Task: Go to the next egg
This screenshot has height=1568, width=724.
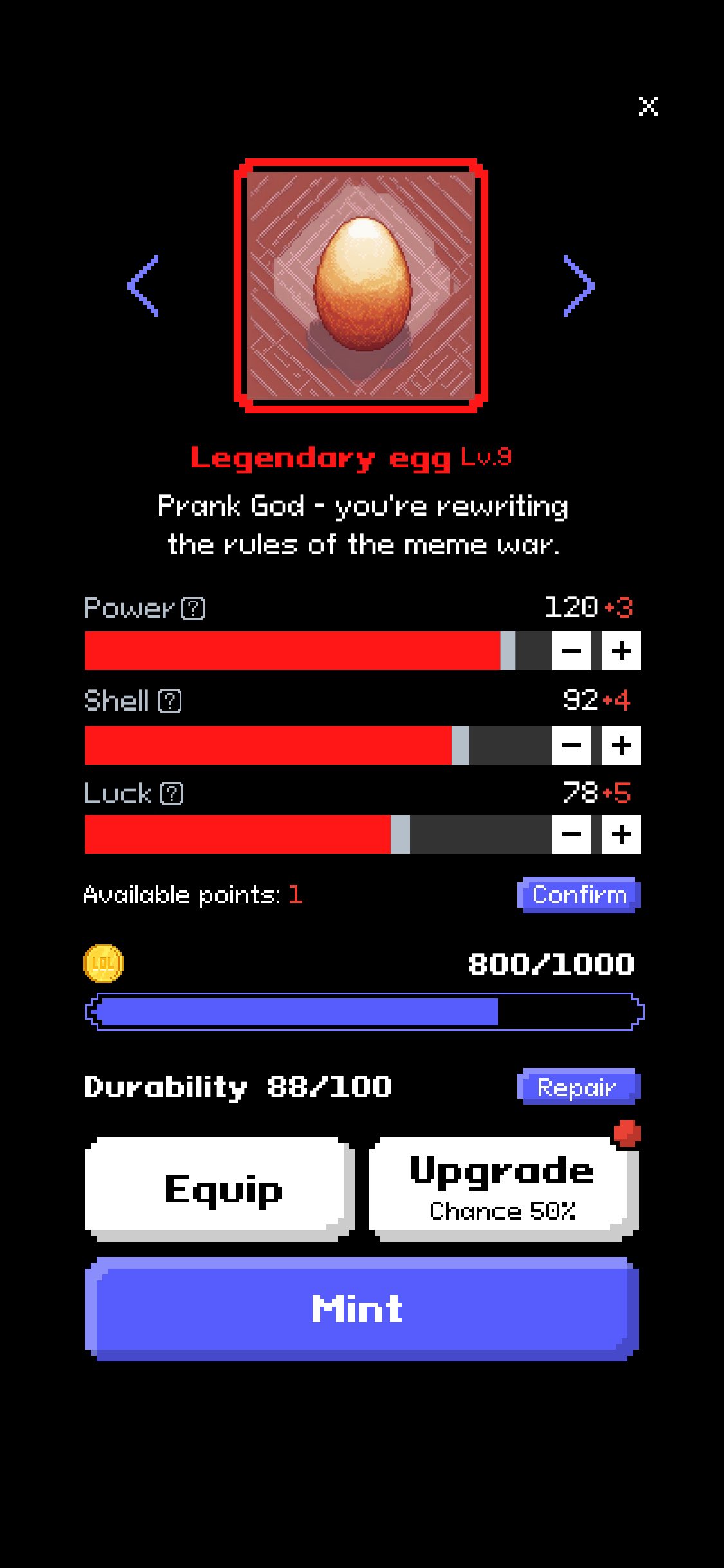Action: tap(578, 286)
